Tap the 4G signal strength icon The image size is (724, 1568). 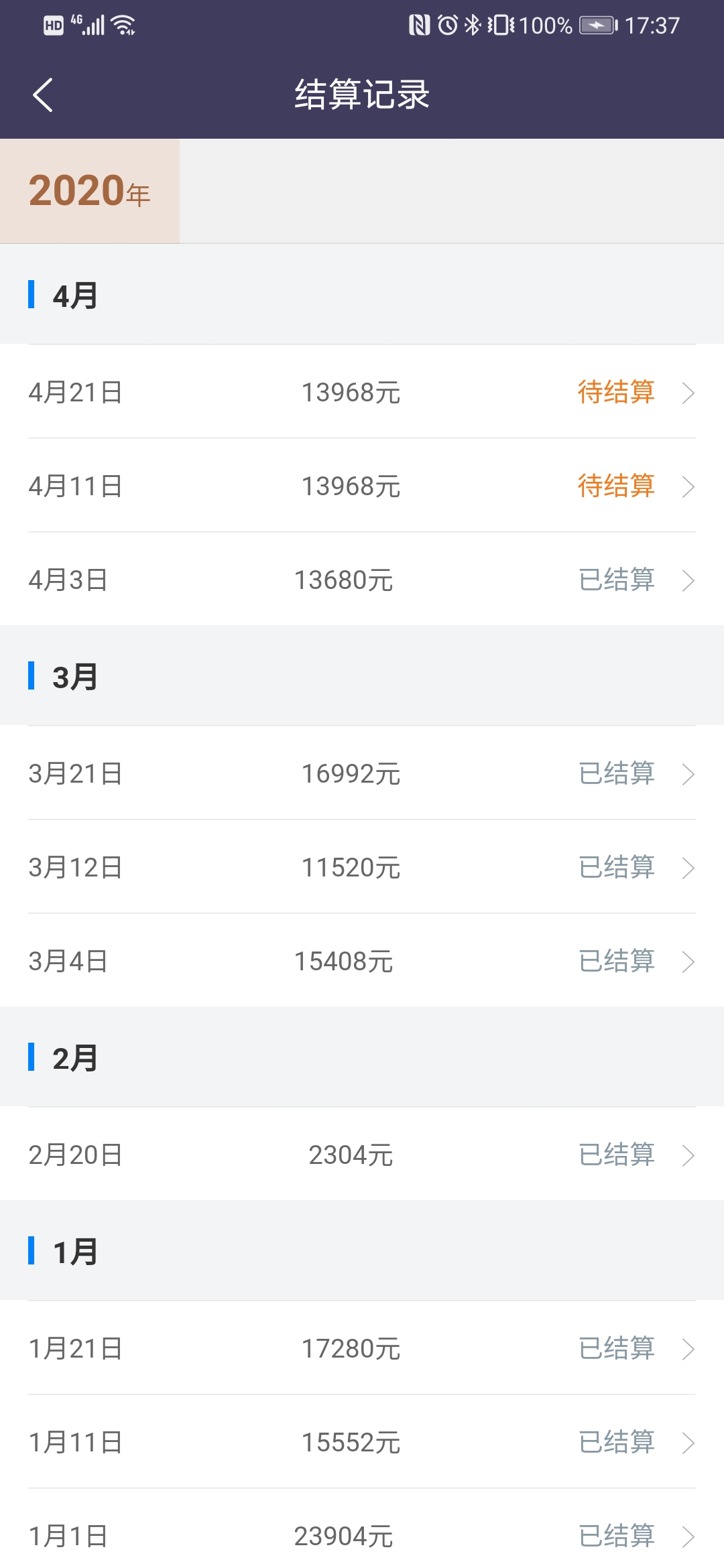point(88,25)
